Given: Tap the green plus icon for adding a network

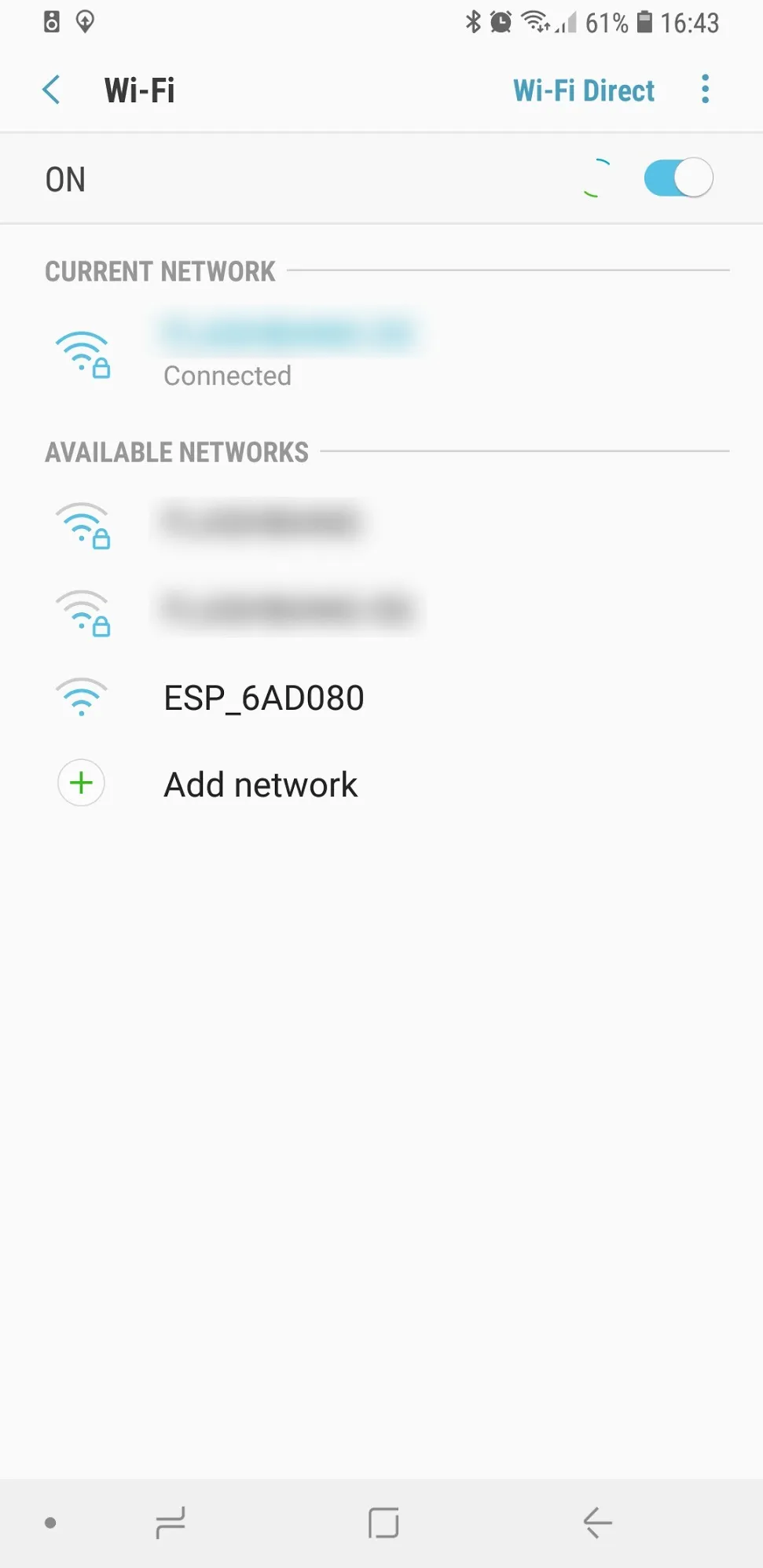Looking at the screenshot, I should click(x=81, y=783).
